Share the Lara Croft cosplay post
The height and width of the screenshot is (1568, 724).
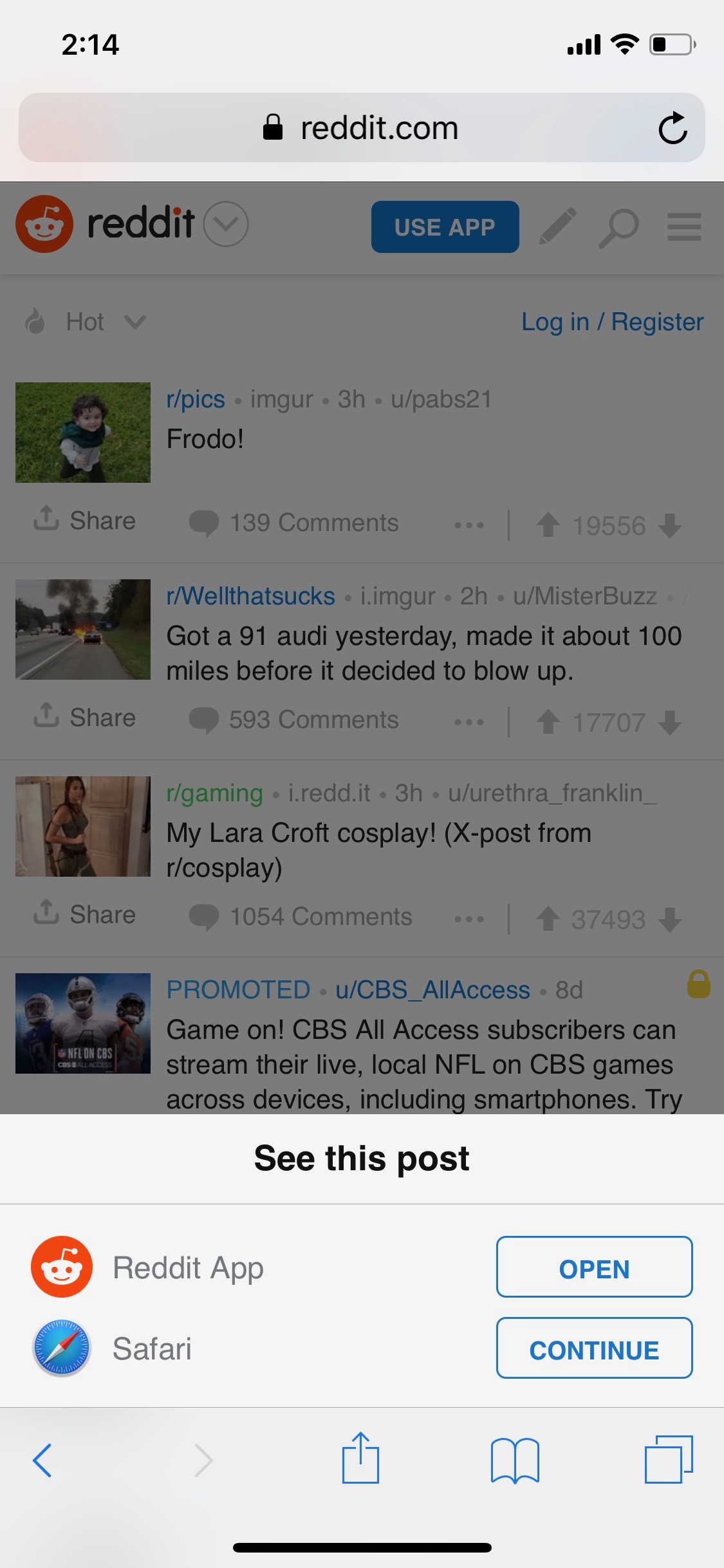84,914
